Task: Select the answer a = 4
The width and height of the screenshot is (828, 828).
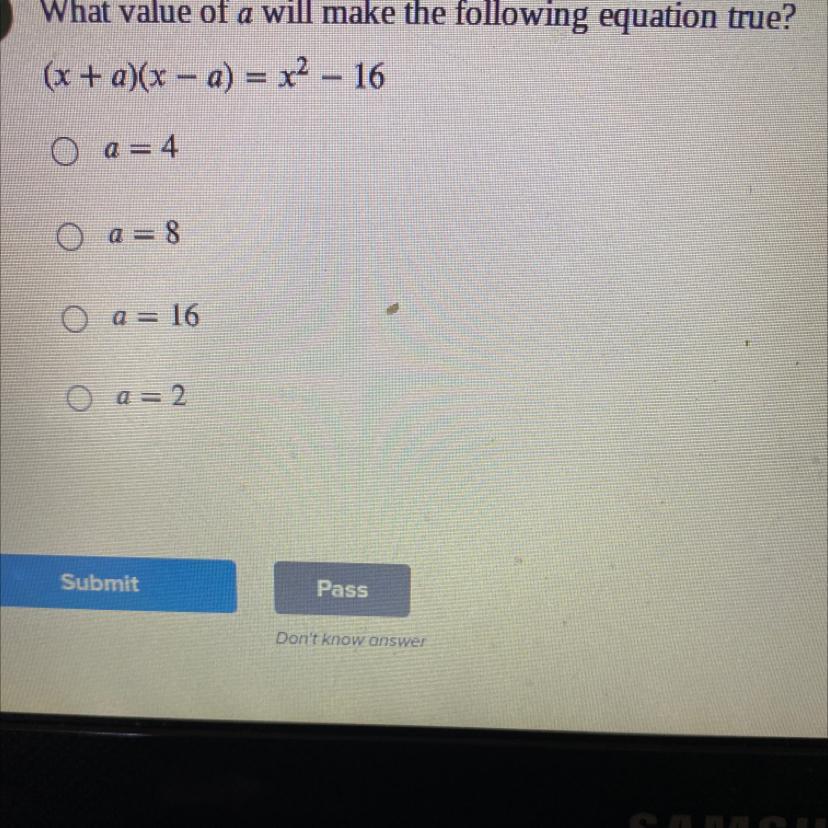Action: [x=65, y=152]
